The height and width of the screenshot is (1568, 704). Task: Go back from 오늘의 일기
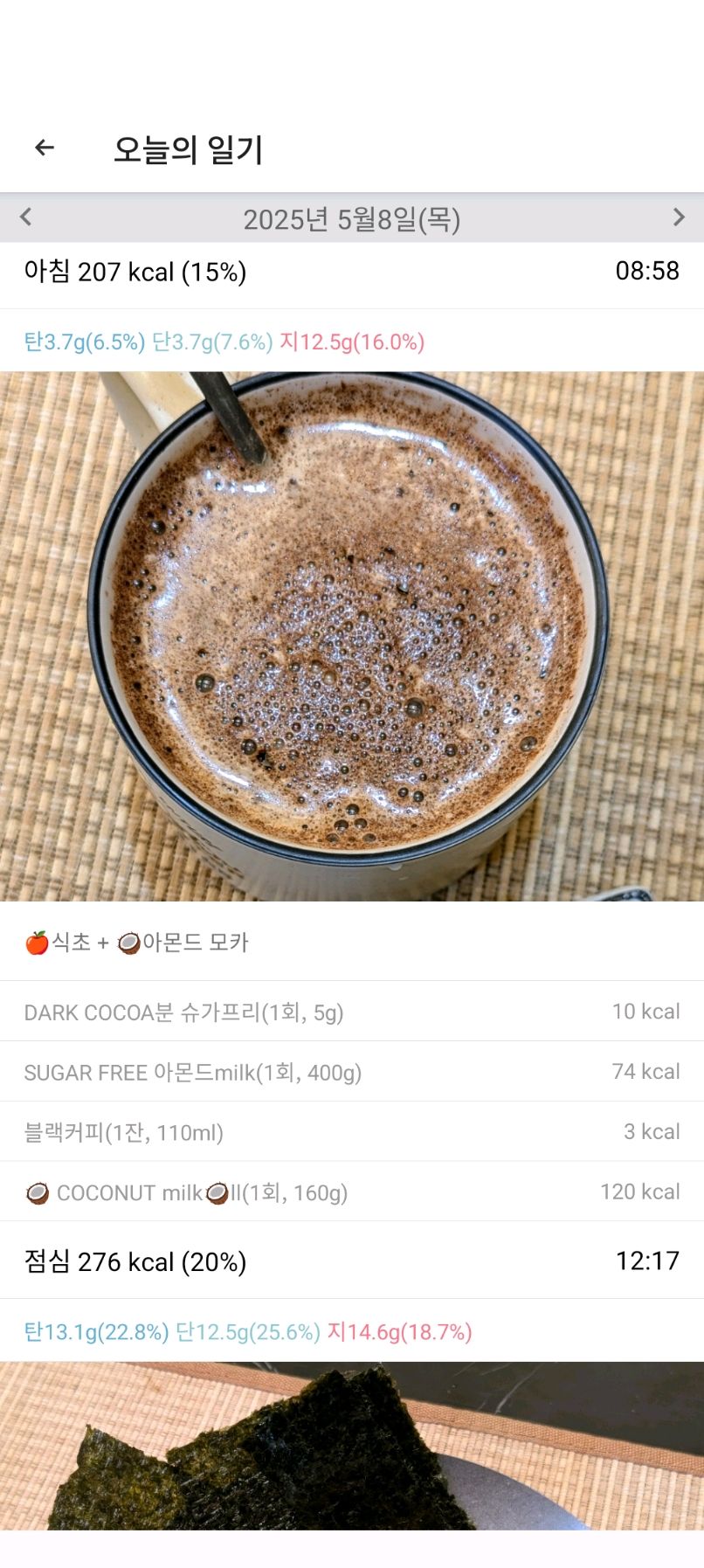[x=45, y=149]
